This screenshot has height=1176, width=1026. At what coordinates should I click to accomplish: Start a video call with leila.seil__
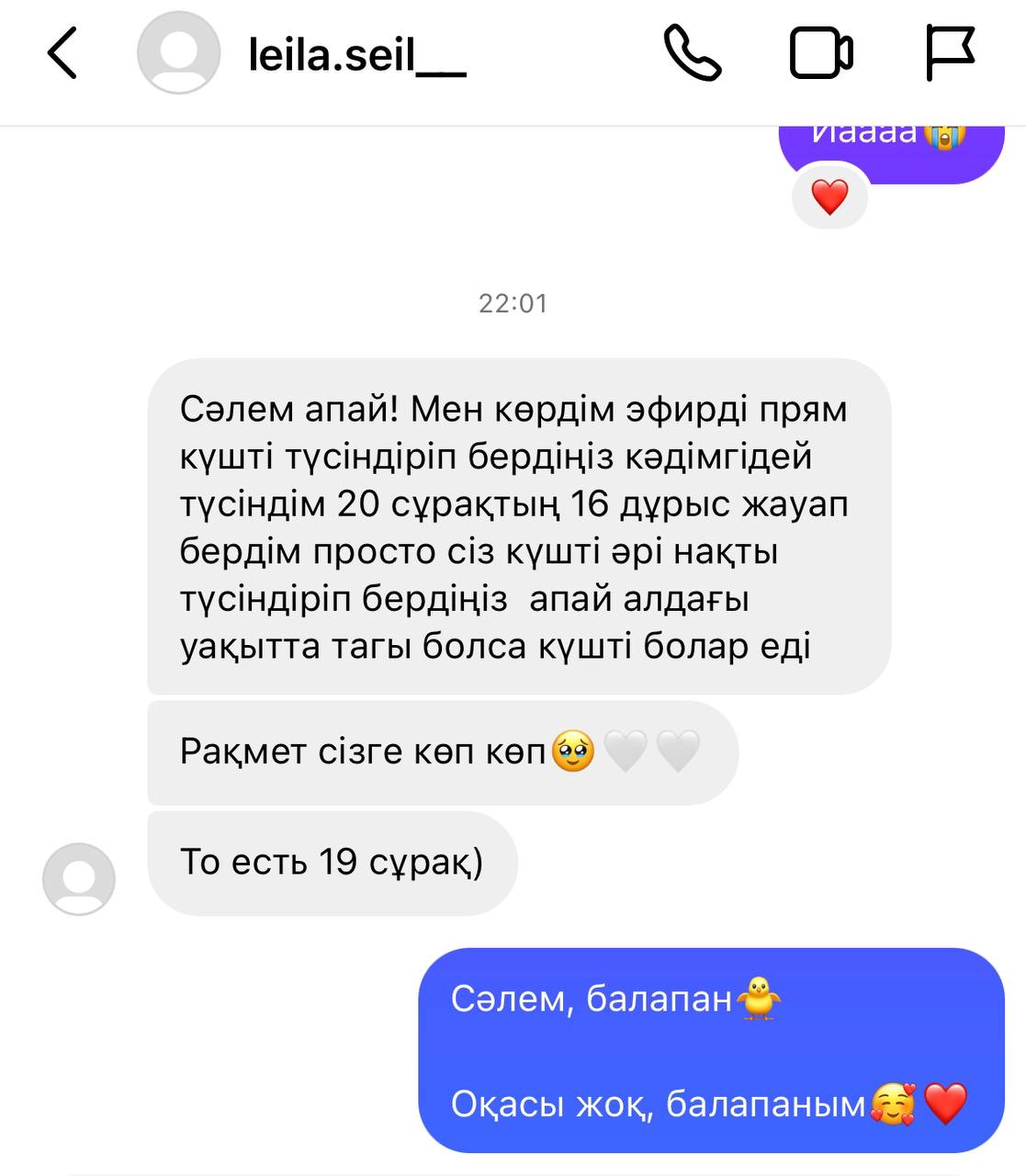point(821,53)
